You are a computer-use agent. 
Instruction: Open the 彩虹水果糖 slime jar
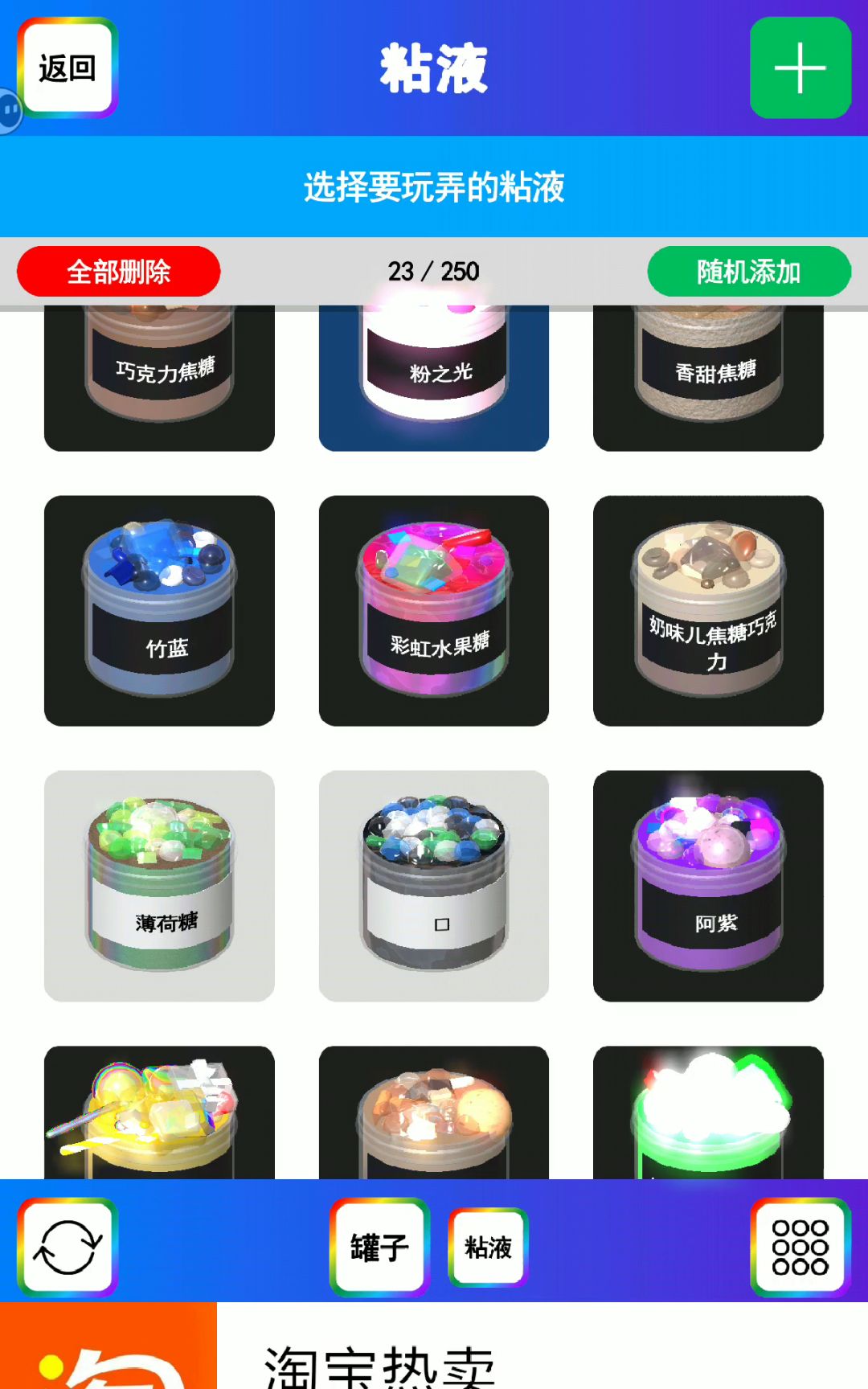[434, 611]
